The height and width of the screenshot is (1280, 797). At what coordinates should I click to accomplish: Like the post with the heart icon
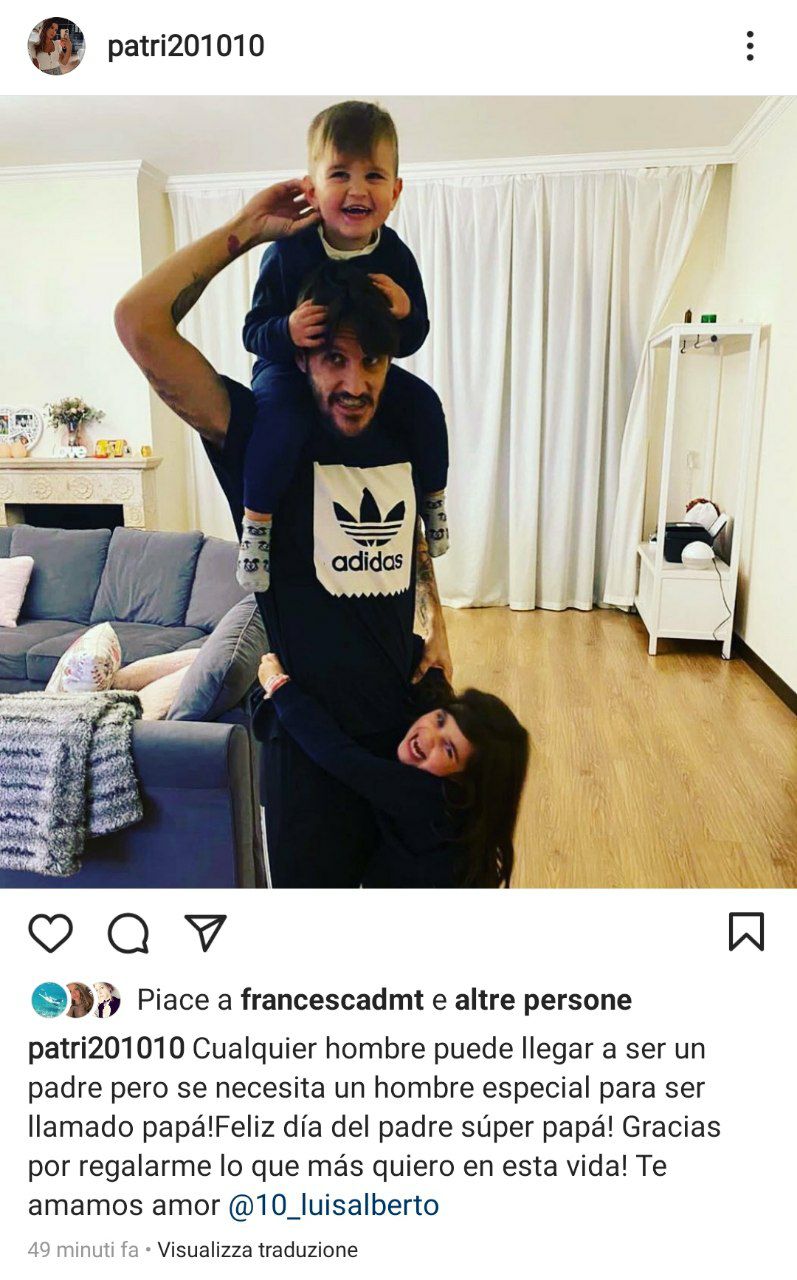(x=50, y=932)
